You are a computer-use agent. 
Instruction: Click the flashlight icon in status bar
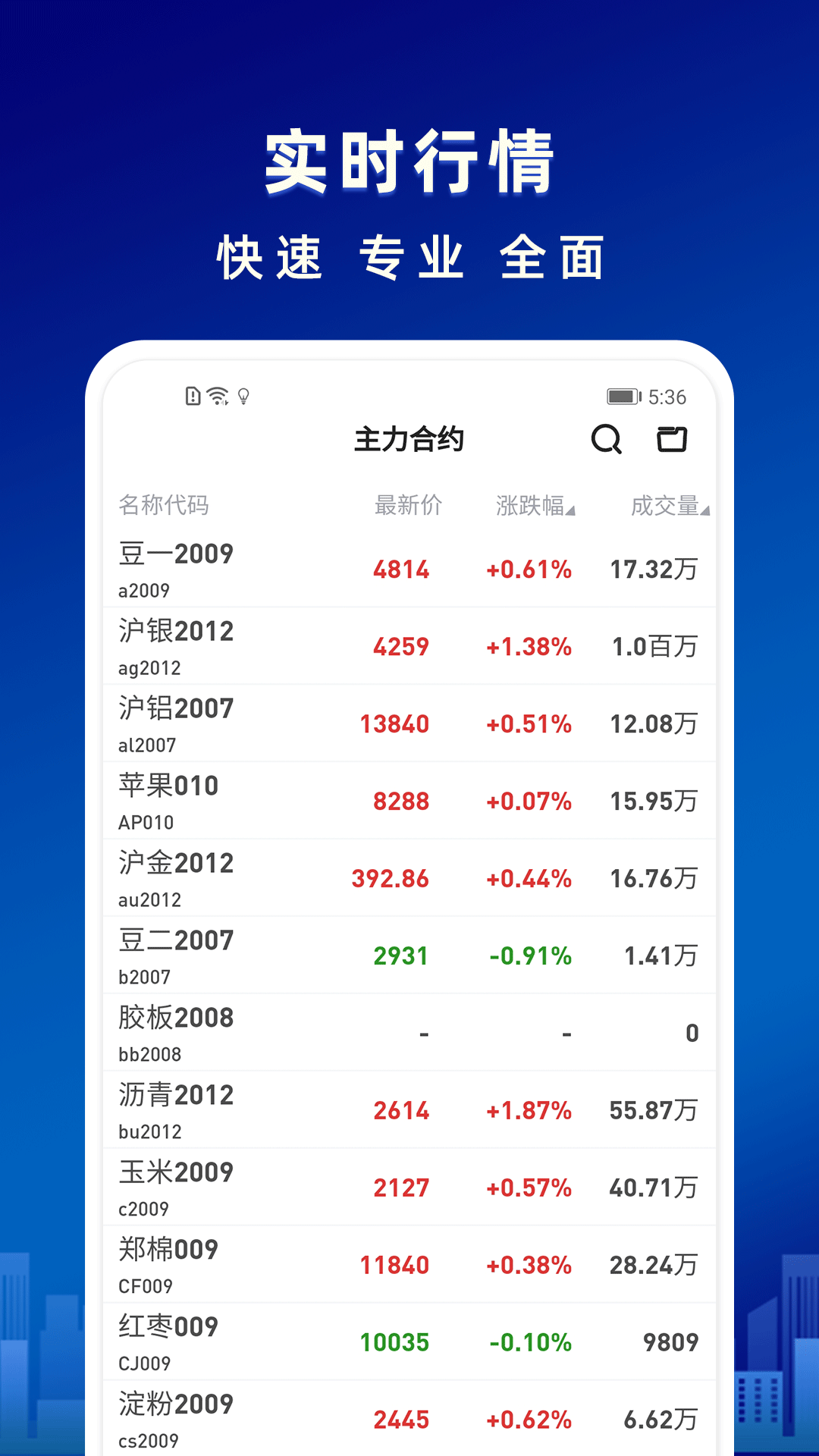[244, 395]
